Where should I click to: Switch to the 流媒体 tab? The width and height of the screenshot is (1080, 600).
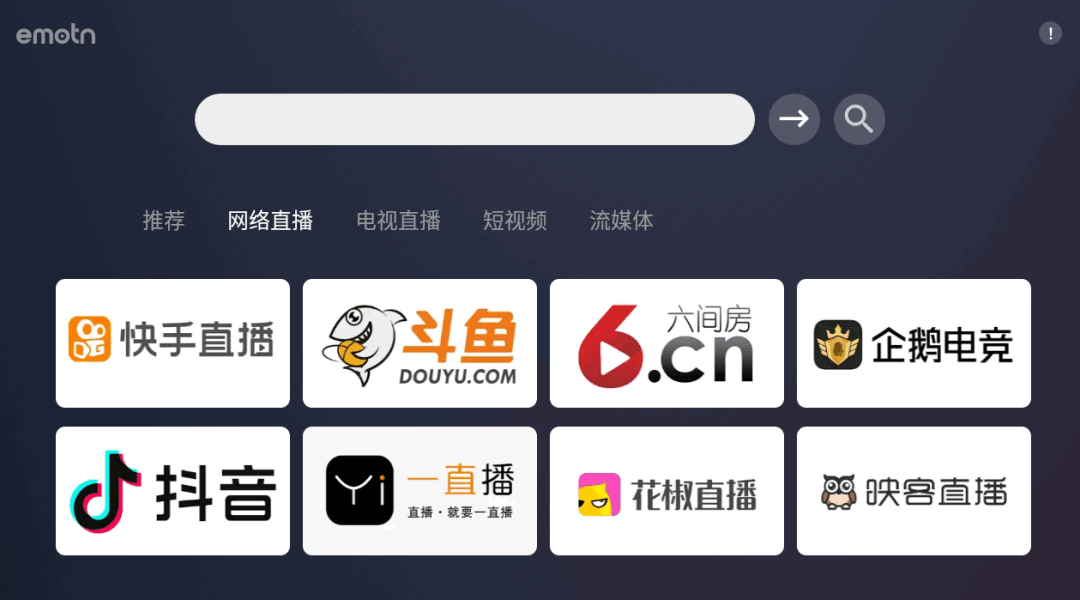pyautogui.click(x=621, y=221)
